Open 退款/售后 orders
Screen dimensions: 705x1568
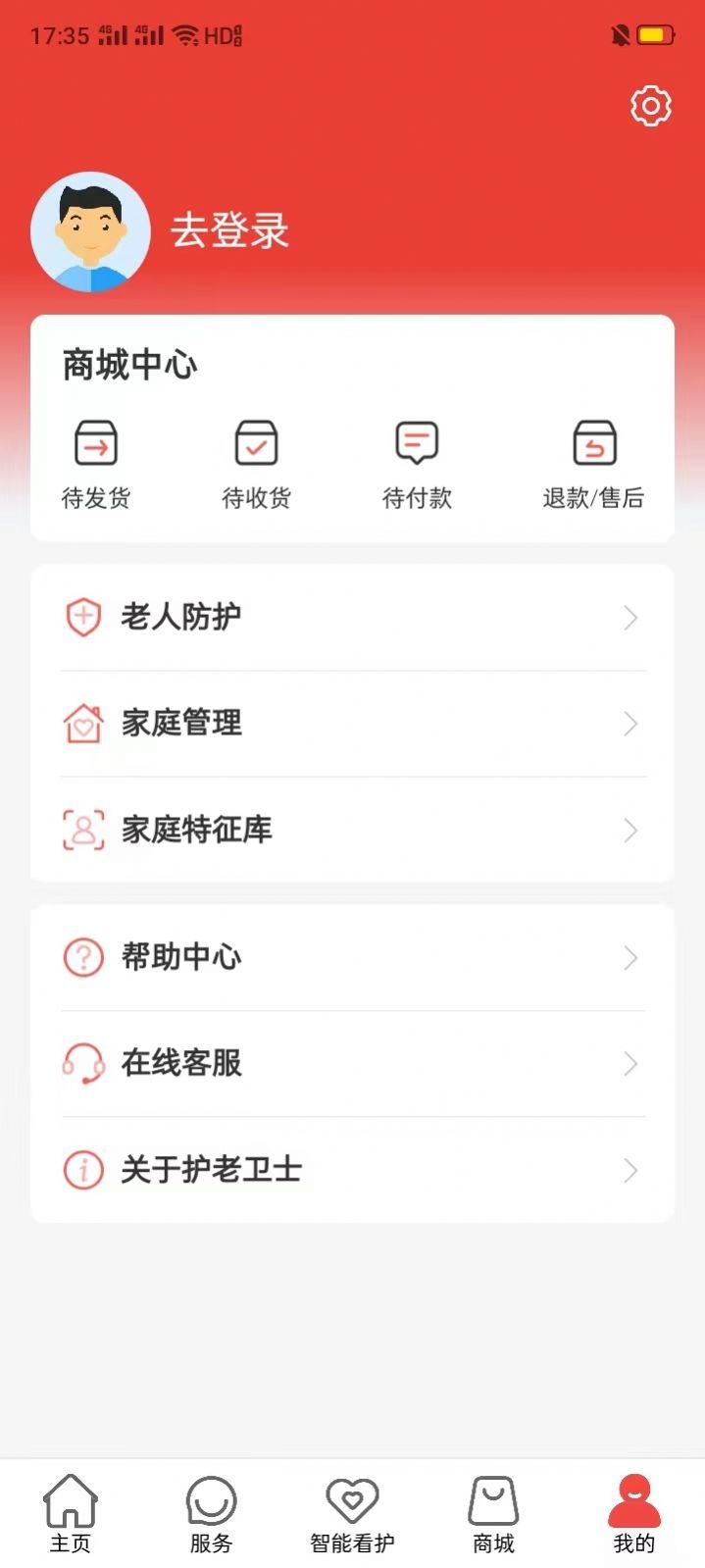[x=593, y=464]
